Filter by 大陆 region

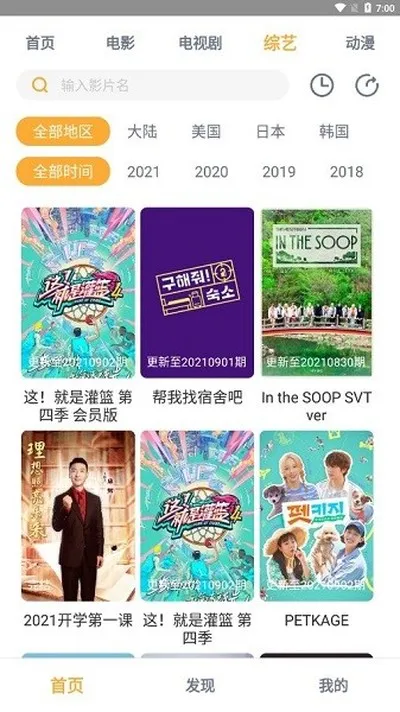coord(142,132)
